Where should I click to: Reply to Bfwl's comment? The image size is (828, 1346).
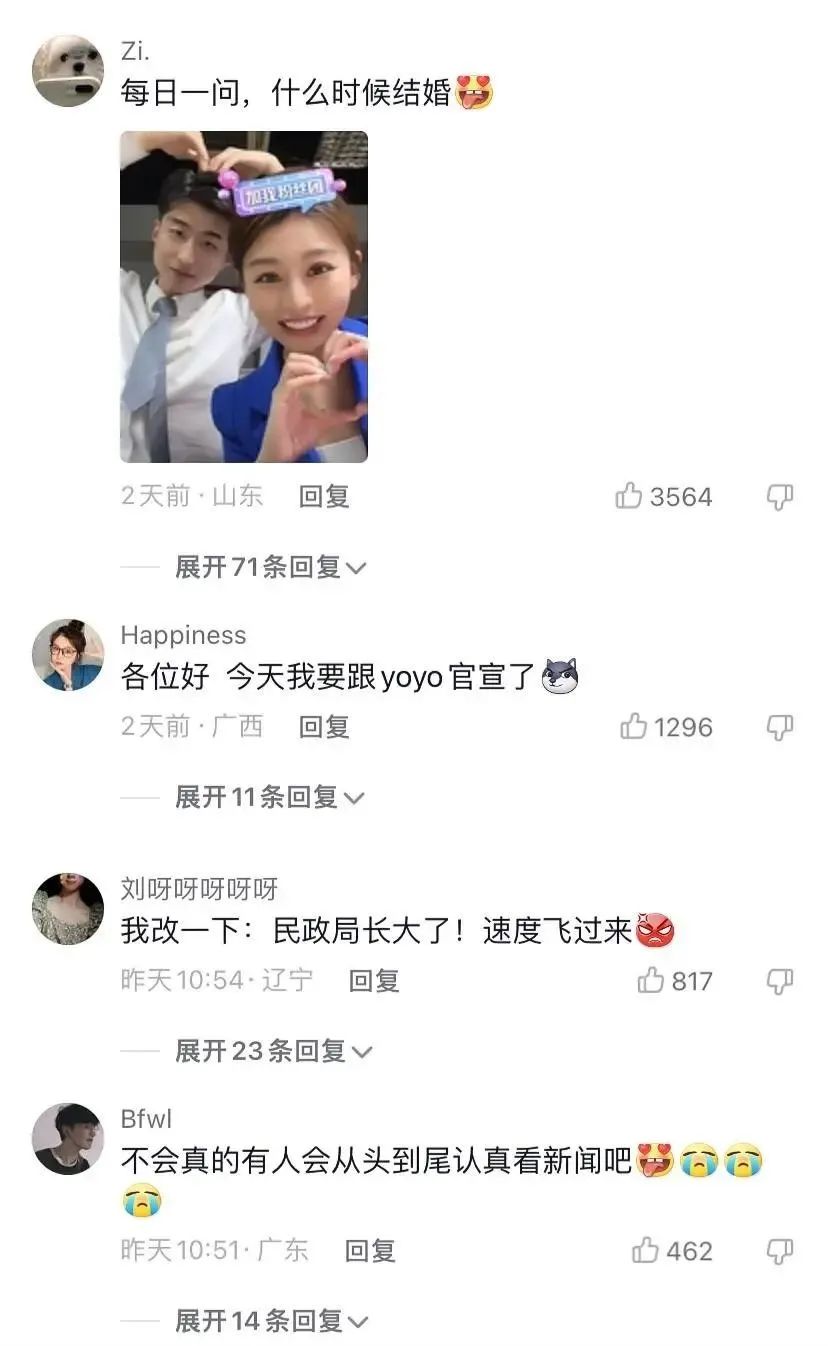pos(370,1251)
